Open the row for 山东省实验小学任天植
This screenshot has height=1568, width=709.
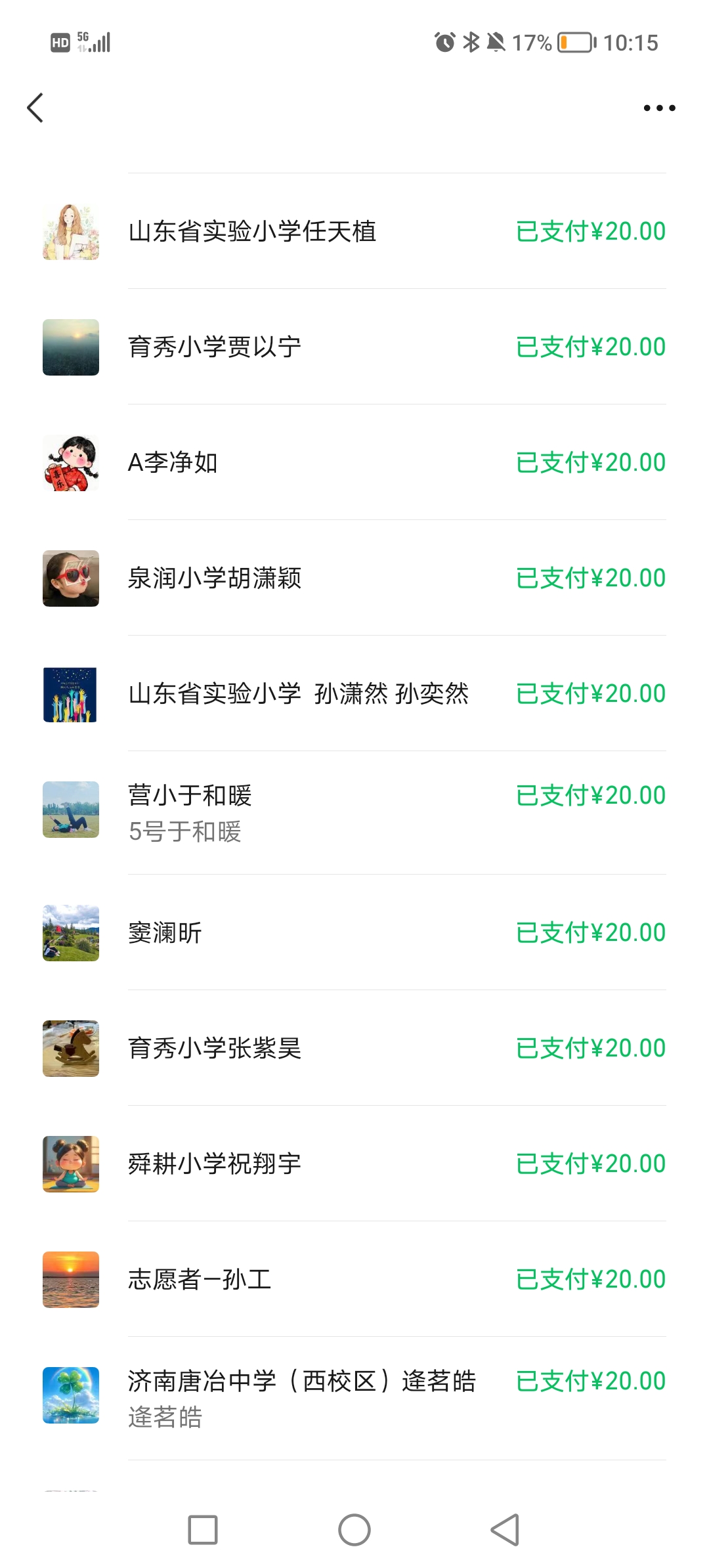click(x=354, y=231)
